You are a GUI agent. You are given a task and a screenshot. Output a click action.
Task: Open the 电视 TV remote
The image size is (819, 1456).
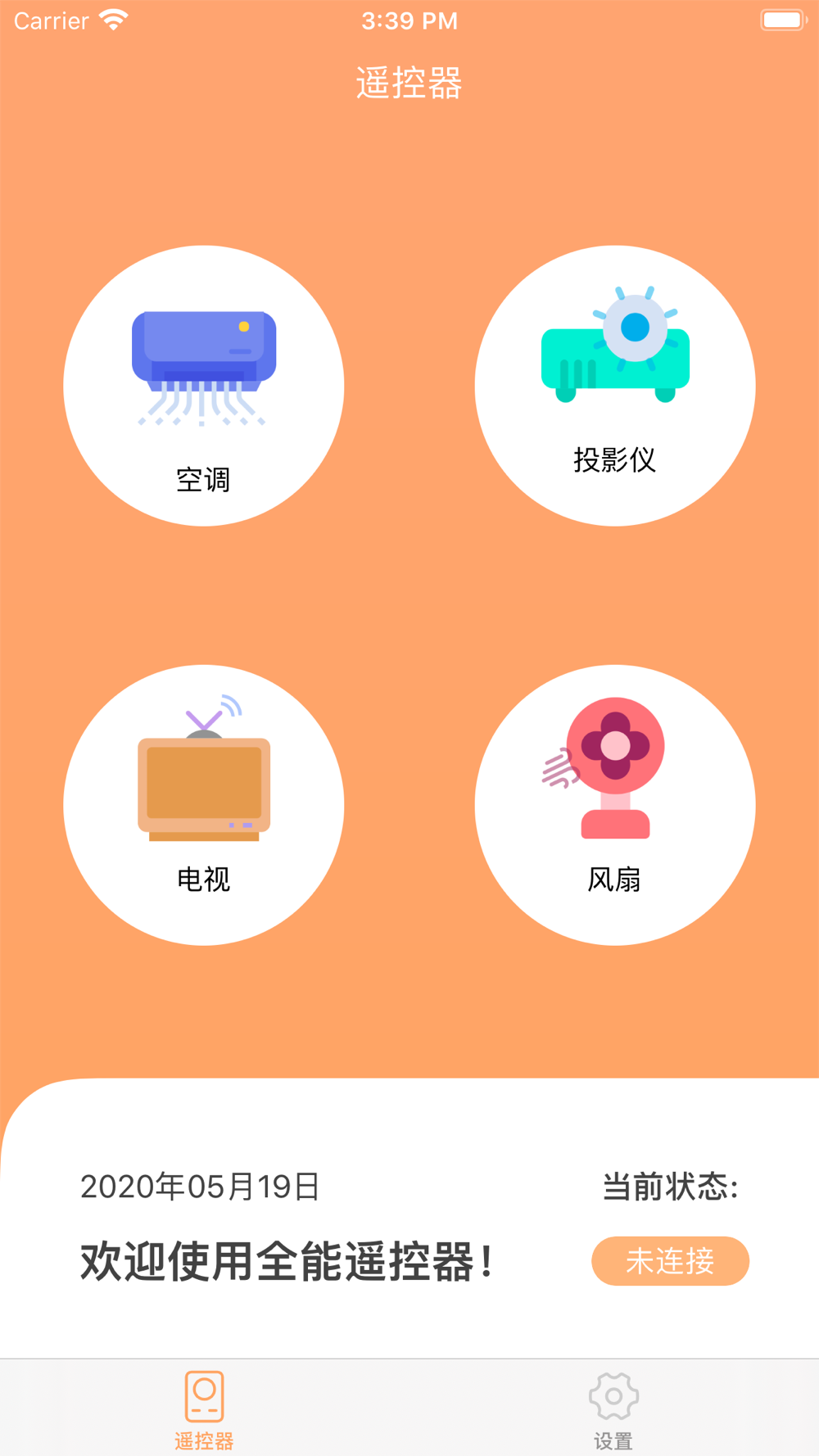click(x=204, y=805)
